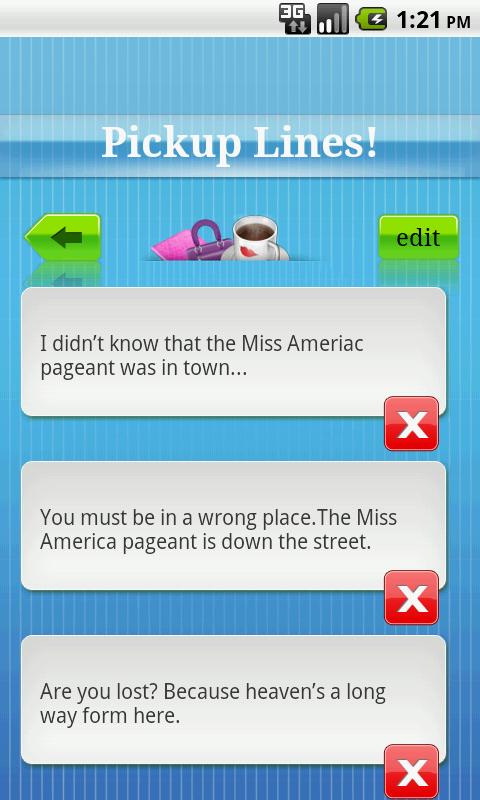Select the 'pageant is down the street' card
480x800 pixels.
(x=234, y=526)
